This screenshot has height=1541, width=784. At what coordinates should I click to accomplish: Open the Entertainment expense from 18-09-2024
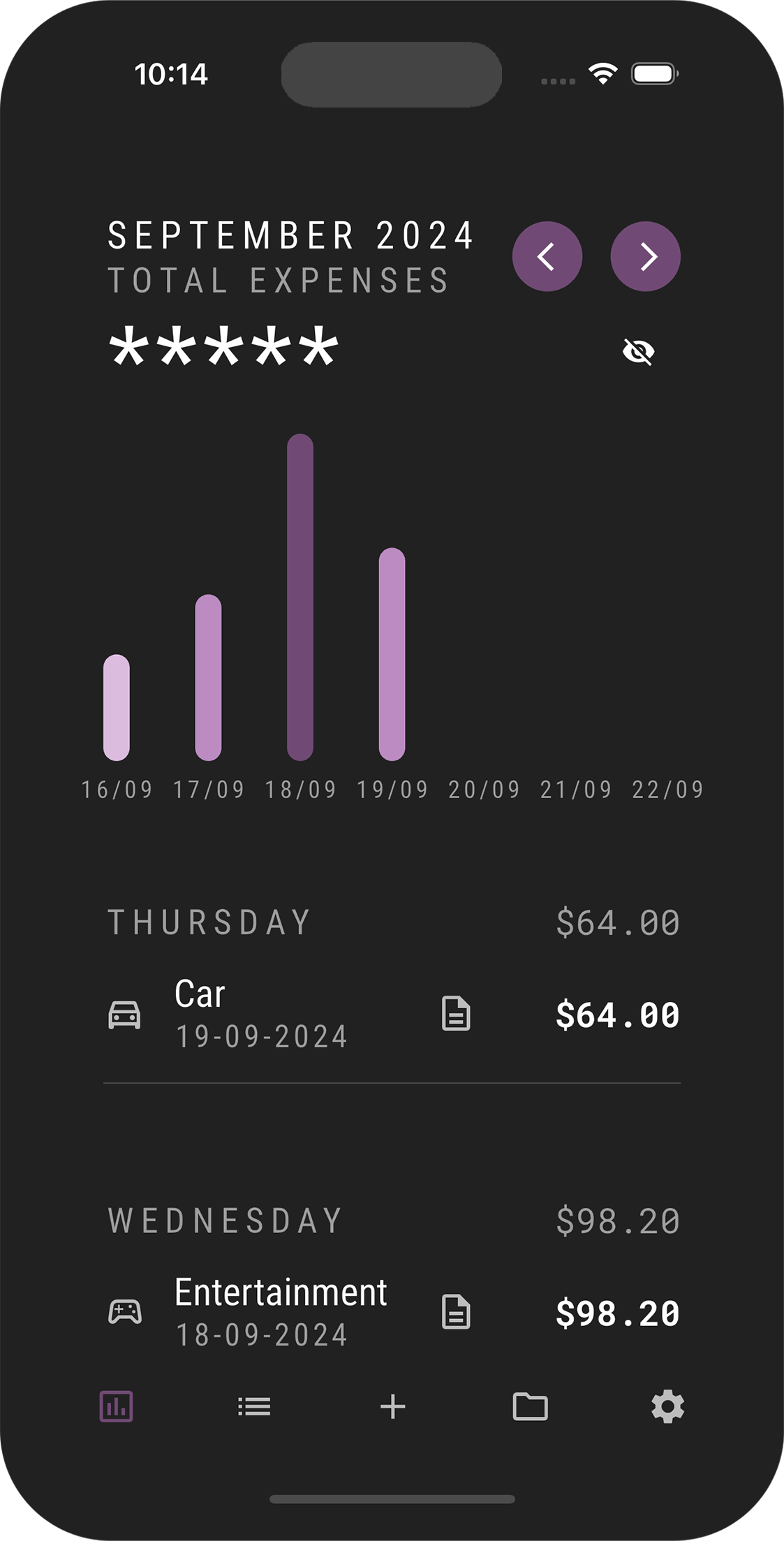tap(279, 1312)
